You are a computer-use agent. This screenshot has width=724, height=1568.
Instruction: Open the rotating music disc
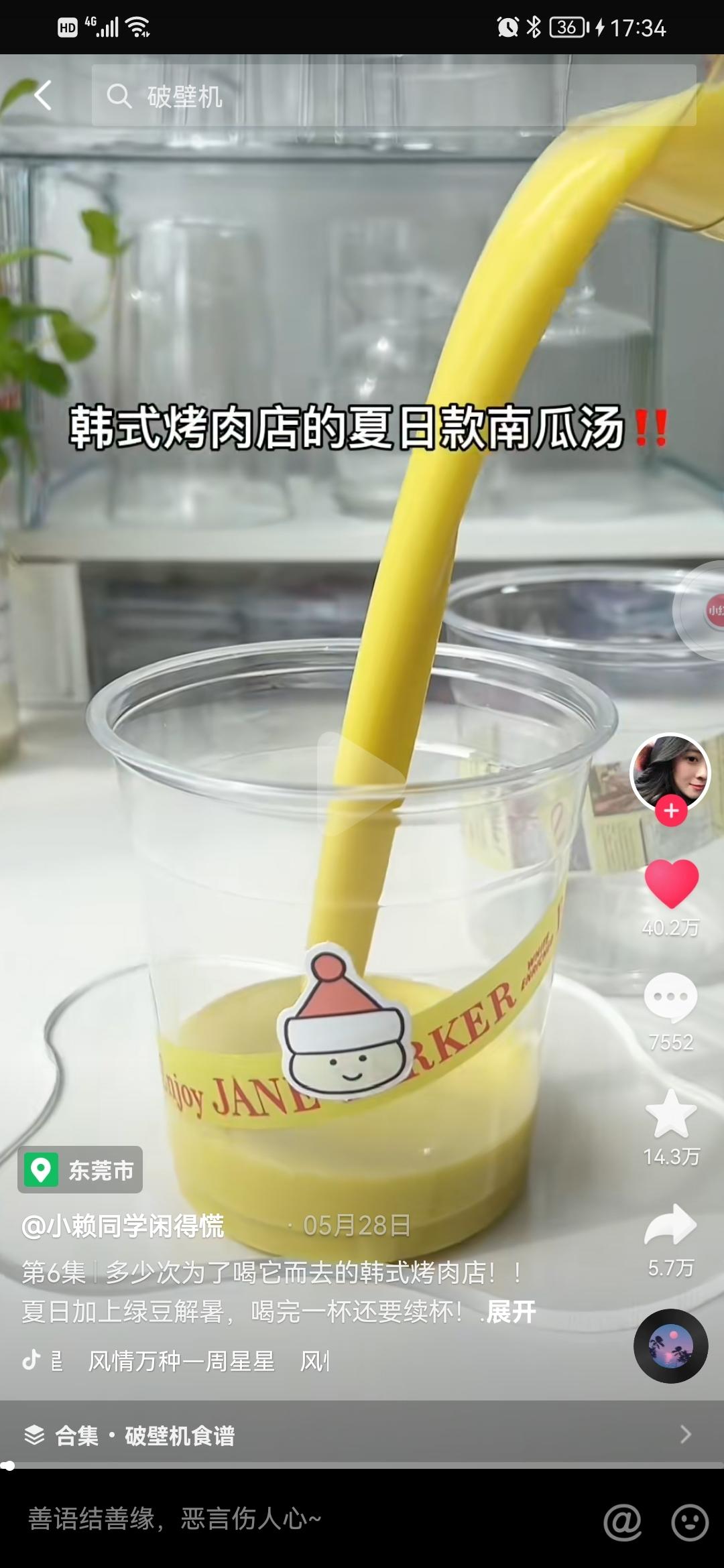click(671, 1346)
